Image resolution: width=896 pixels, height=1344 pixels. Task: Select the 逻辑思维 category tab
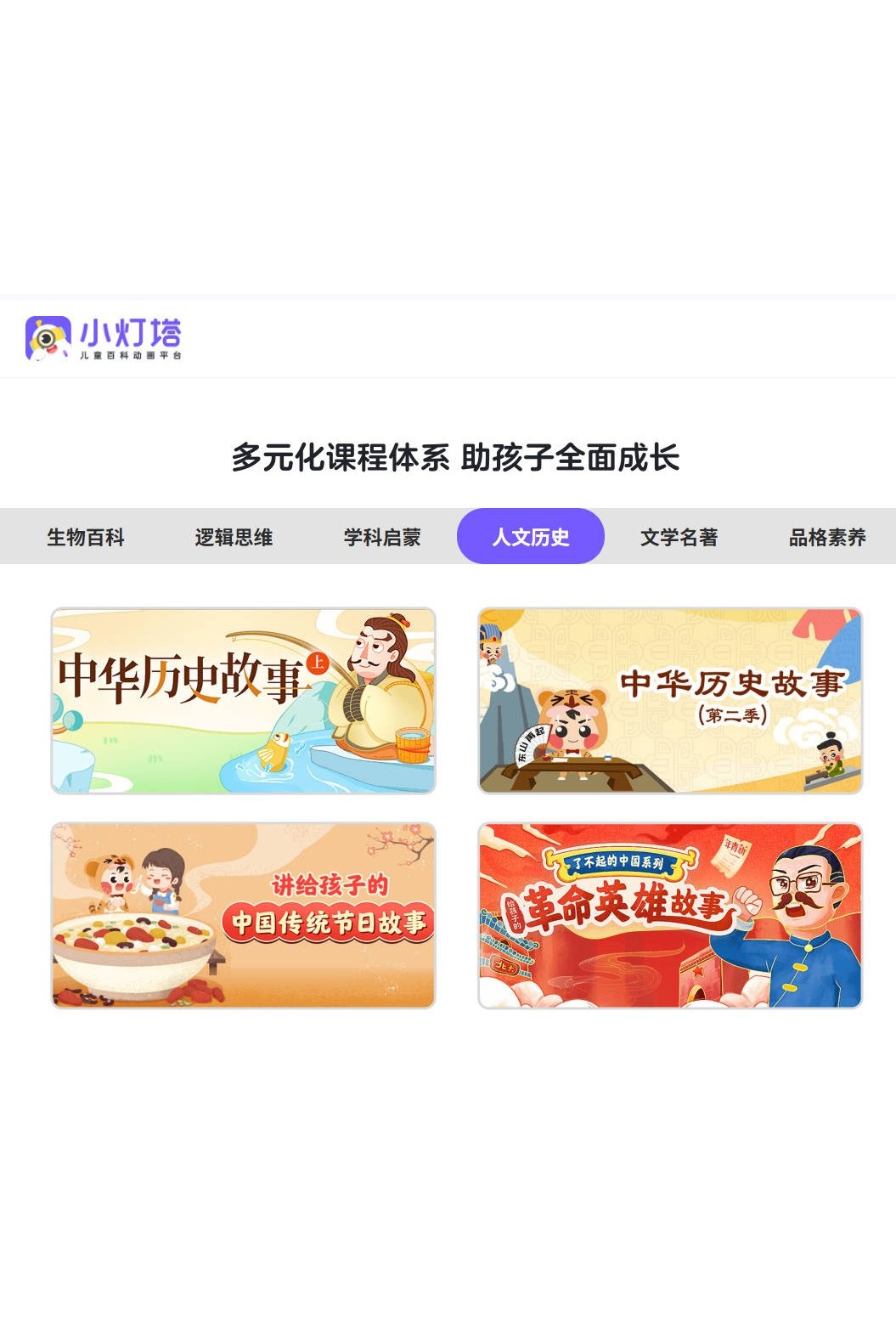point(234,537)
